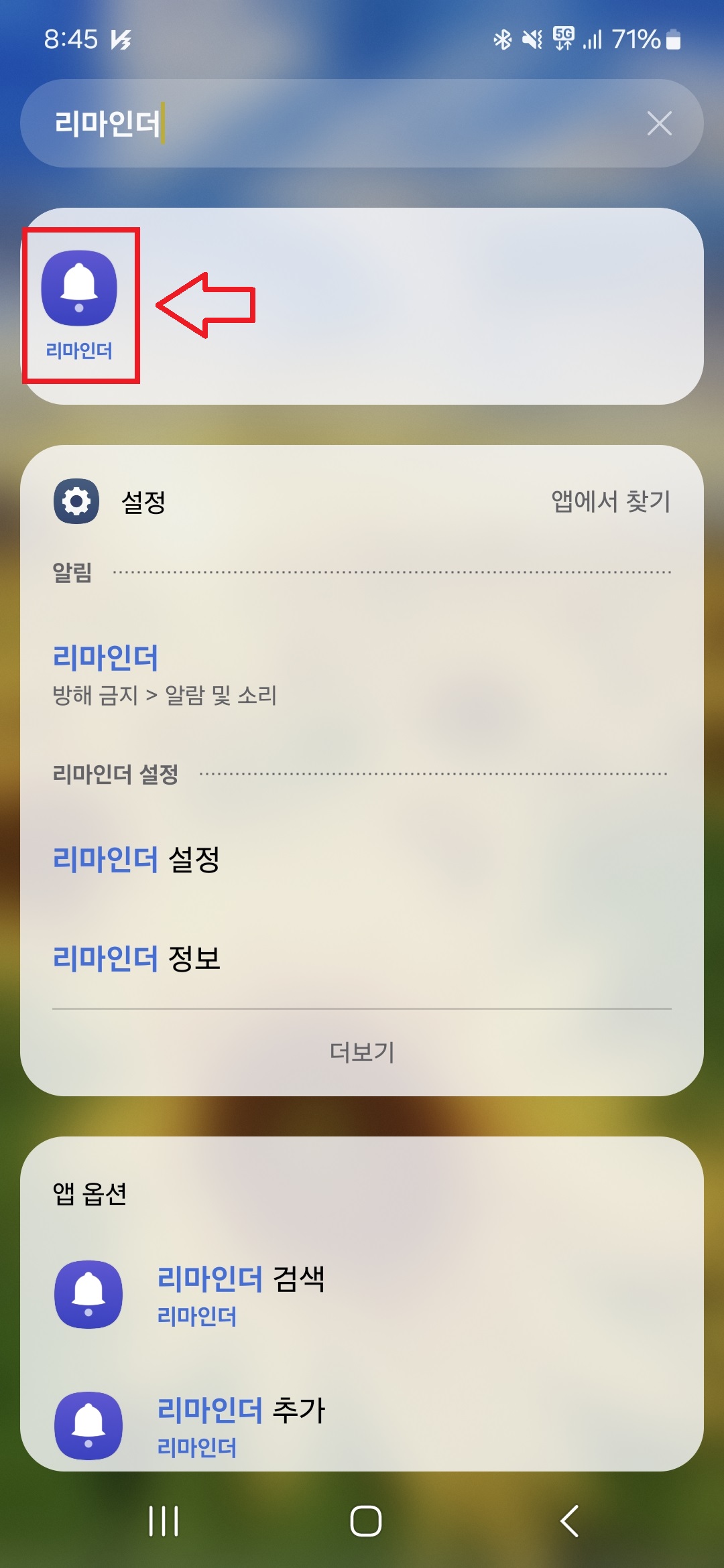Select the 리마인더 notification result
This screenshot has height=1568, width=724.
tap(107, 659)
